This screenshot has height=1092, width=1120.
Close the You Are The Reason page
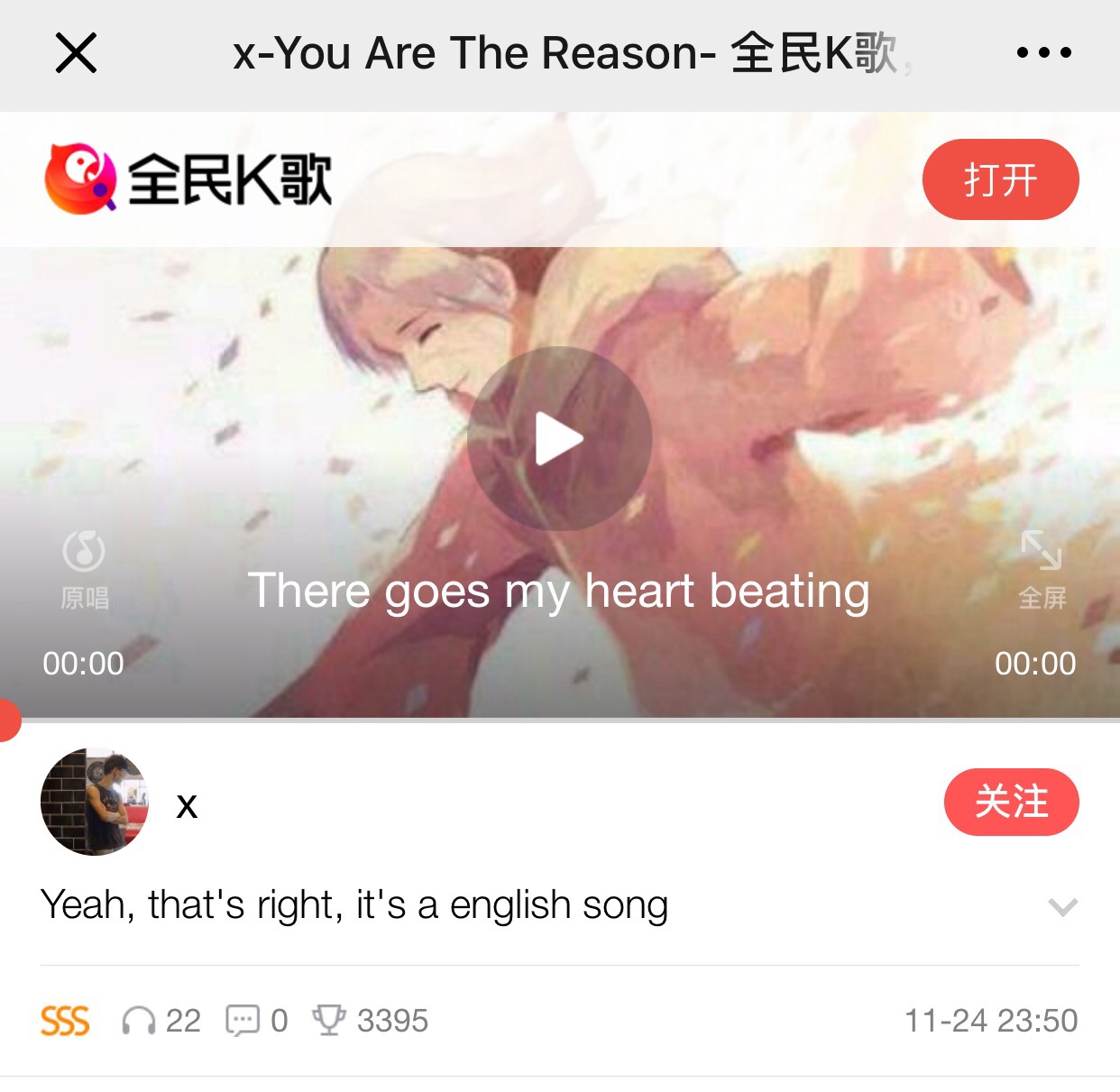click(76, 52)
